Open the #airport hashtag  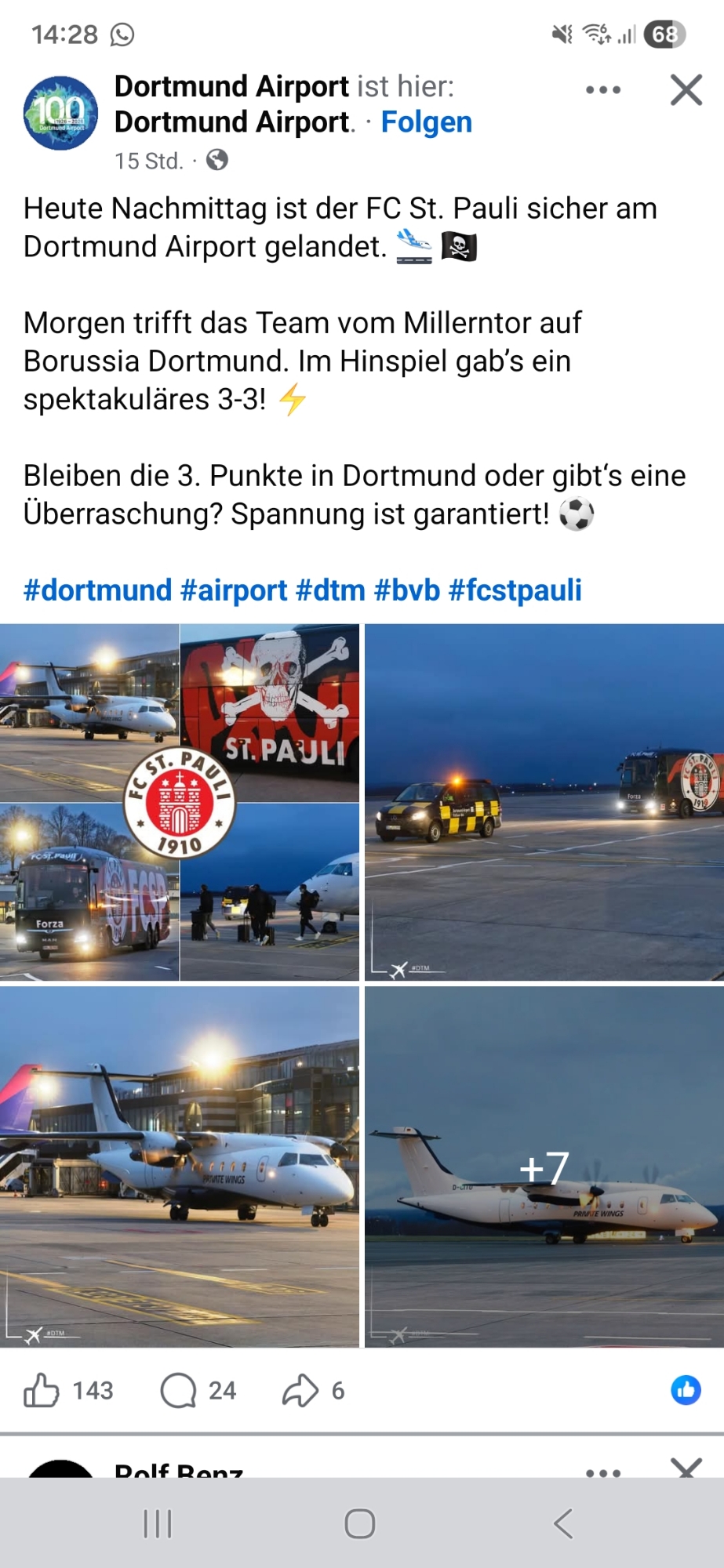pos(234,590)
